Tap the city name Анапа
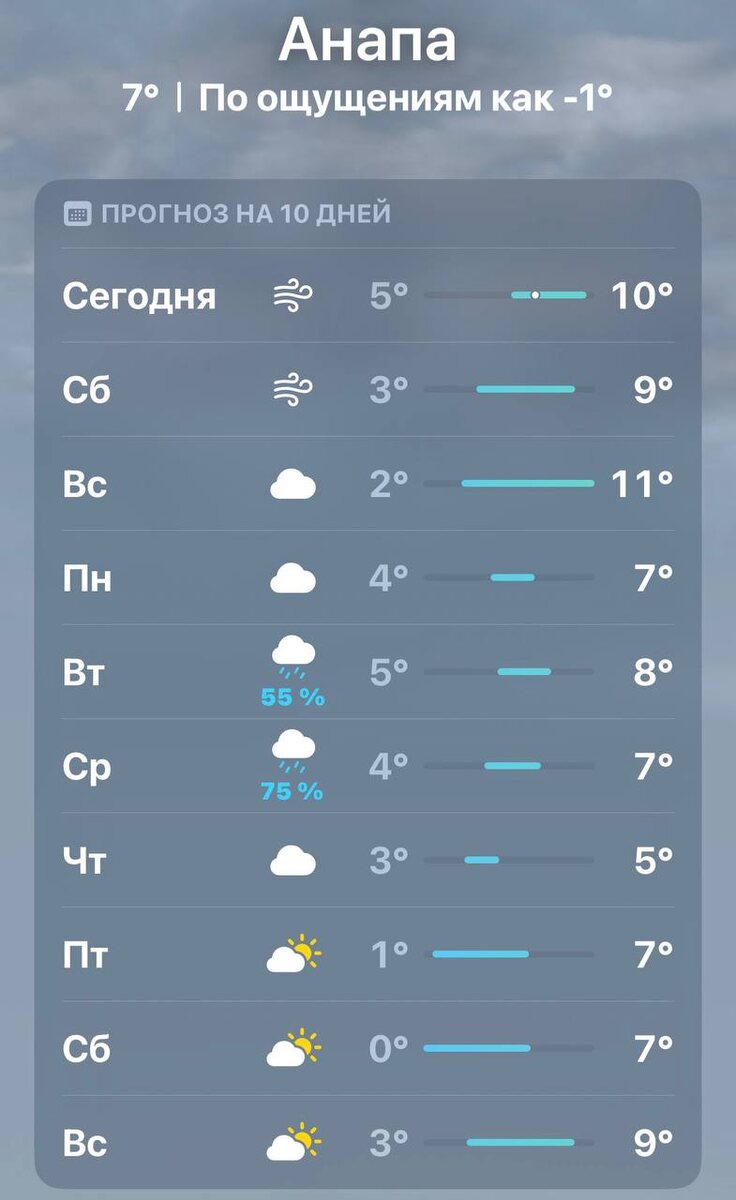This screenshot has width=736, height=1200. [368, 42]
